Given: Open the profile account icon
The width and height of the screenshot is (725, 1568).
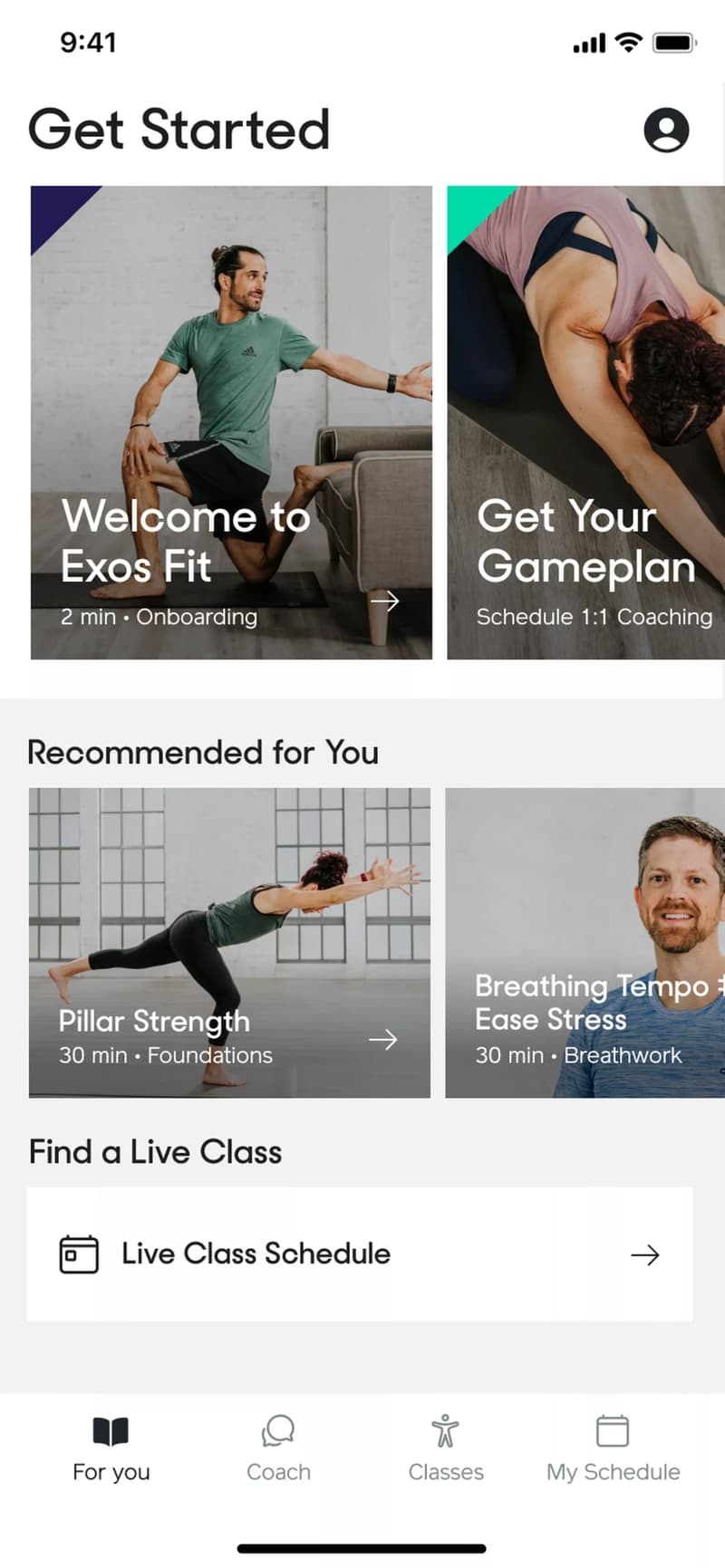Looking at the screenshot, I should click(x=666, y=130).
